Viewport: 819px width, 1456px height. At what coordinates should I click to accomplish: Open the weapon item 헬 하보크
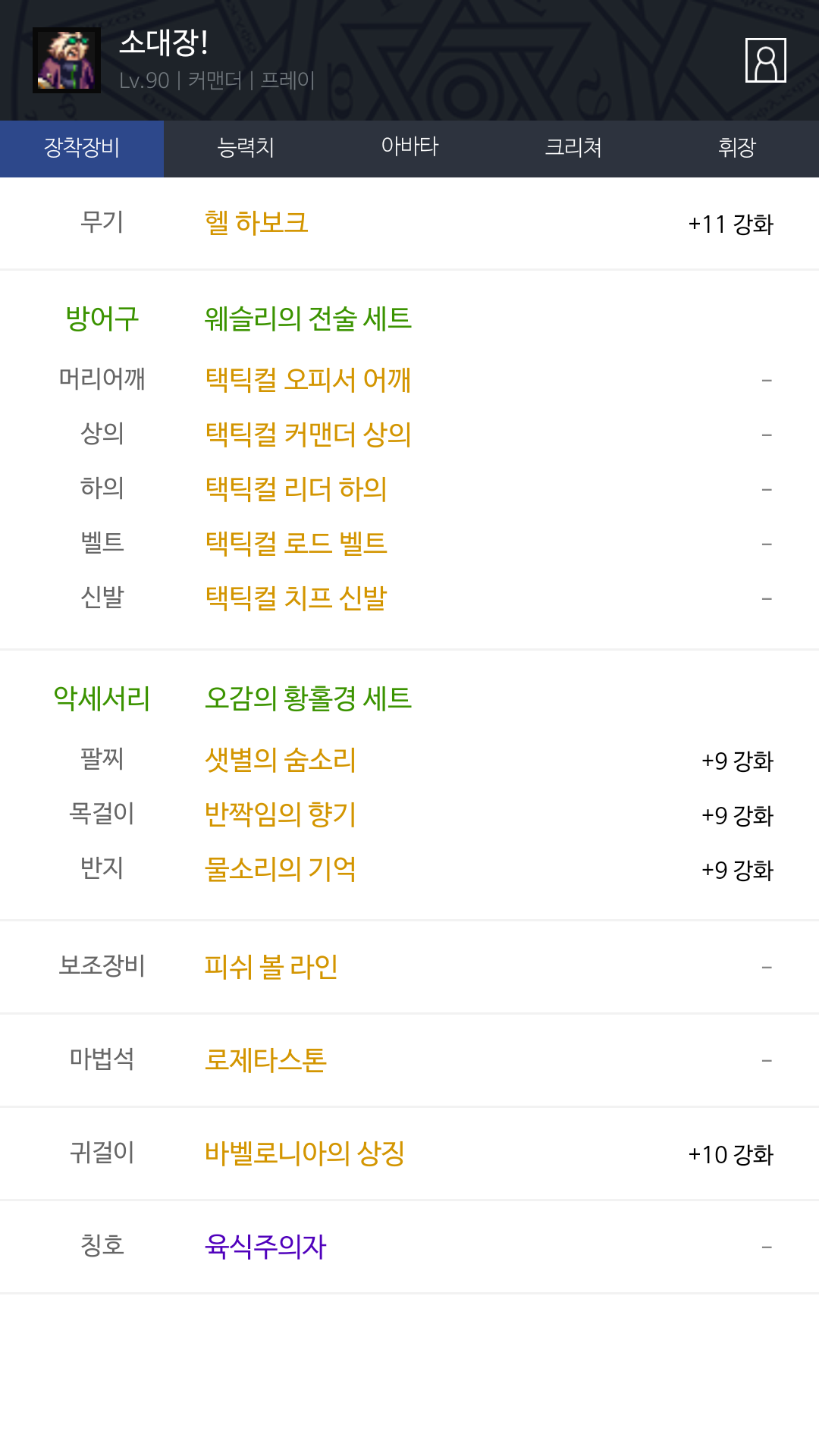point(256,223)
